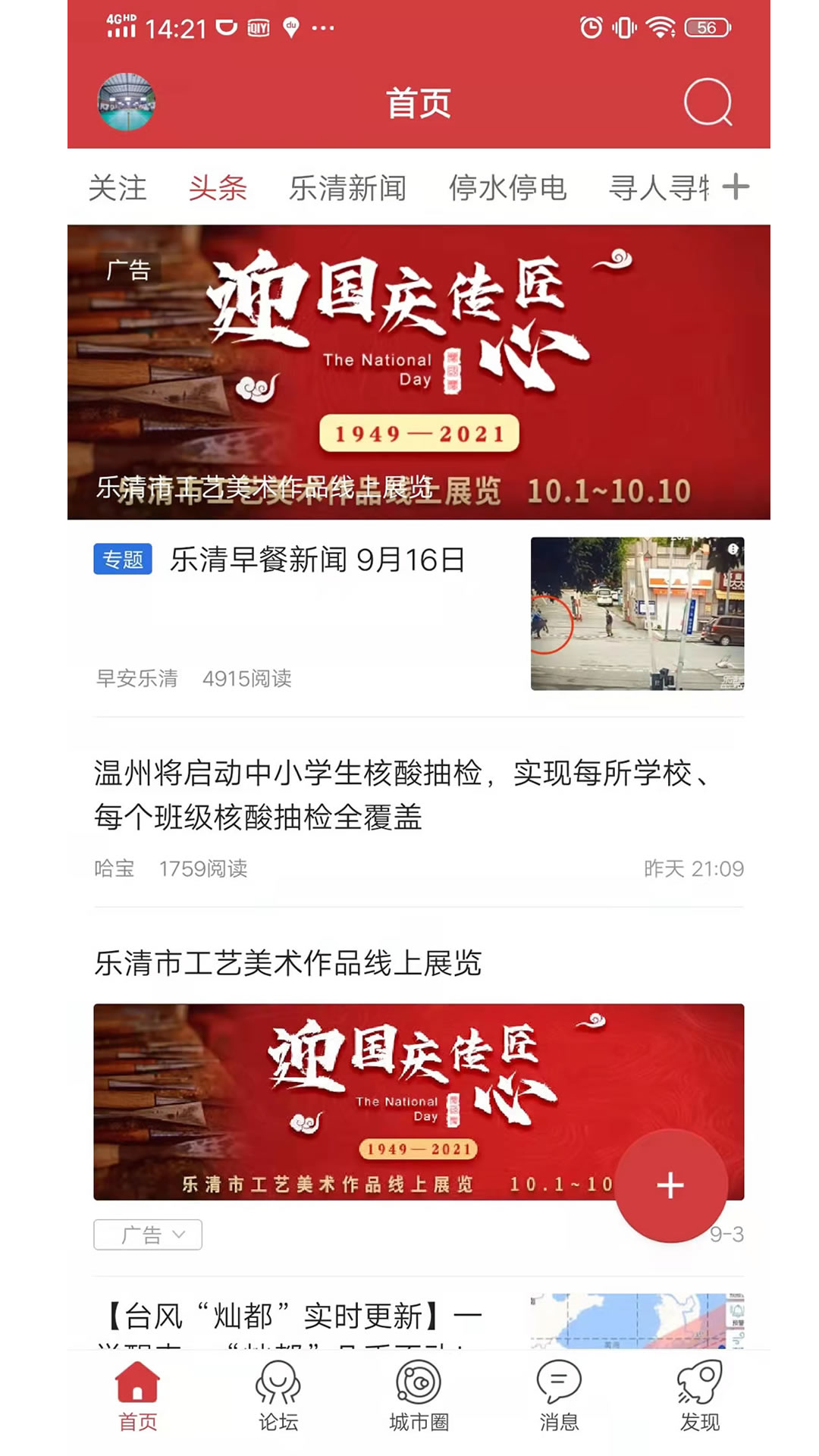Tap the 专题 topic badge
819x1456 pixels.
click(124, 560)
